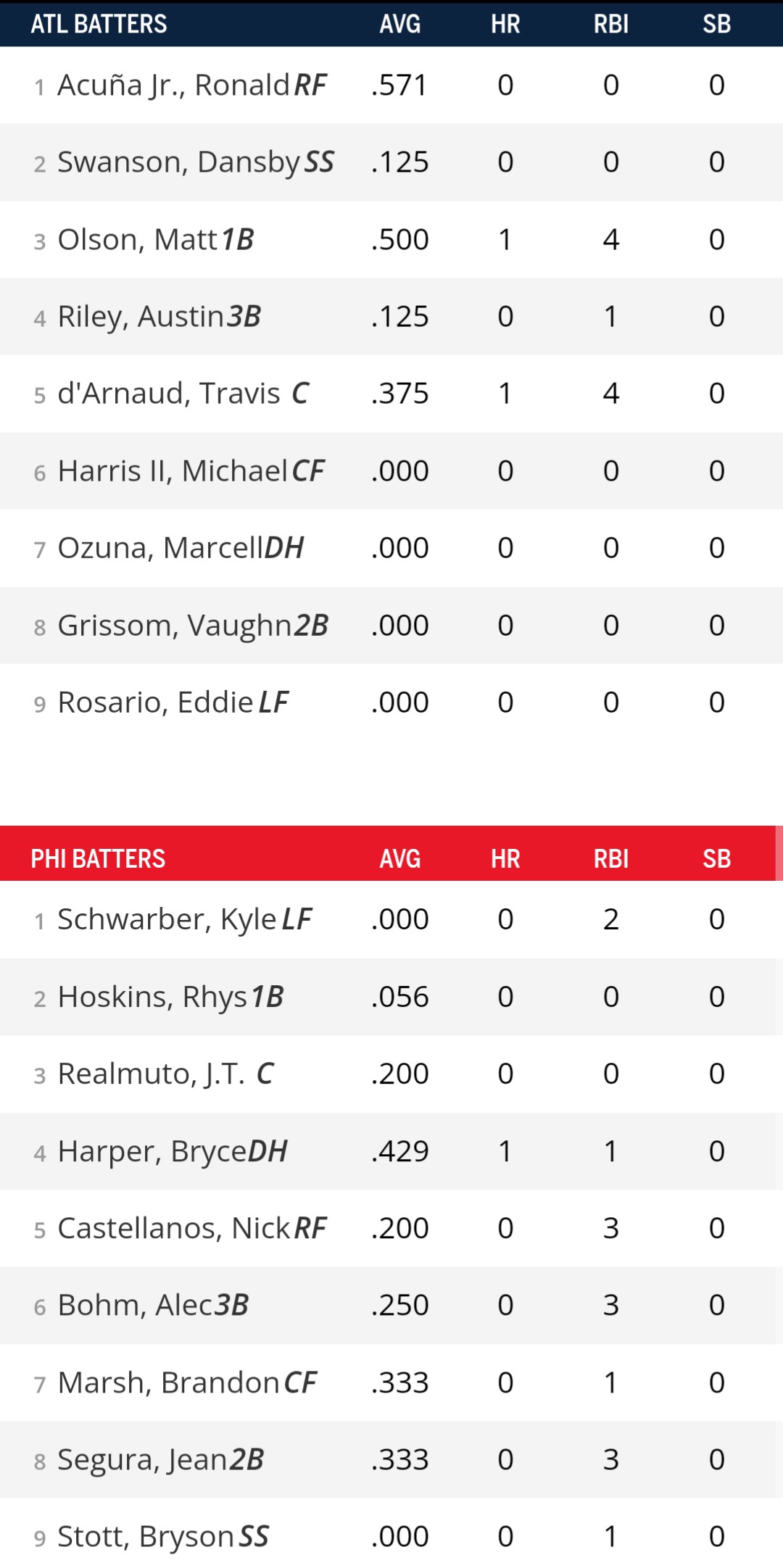View Dansby Swanson's player details
The width and height of the screenshot is (783, 1568).
click(178, 162)
